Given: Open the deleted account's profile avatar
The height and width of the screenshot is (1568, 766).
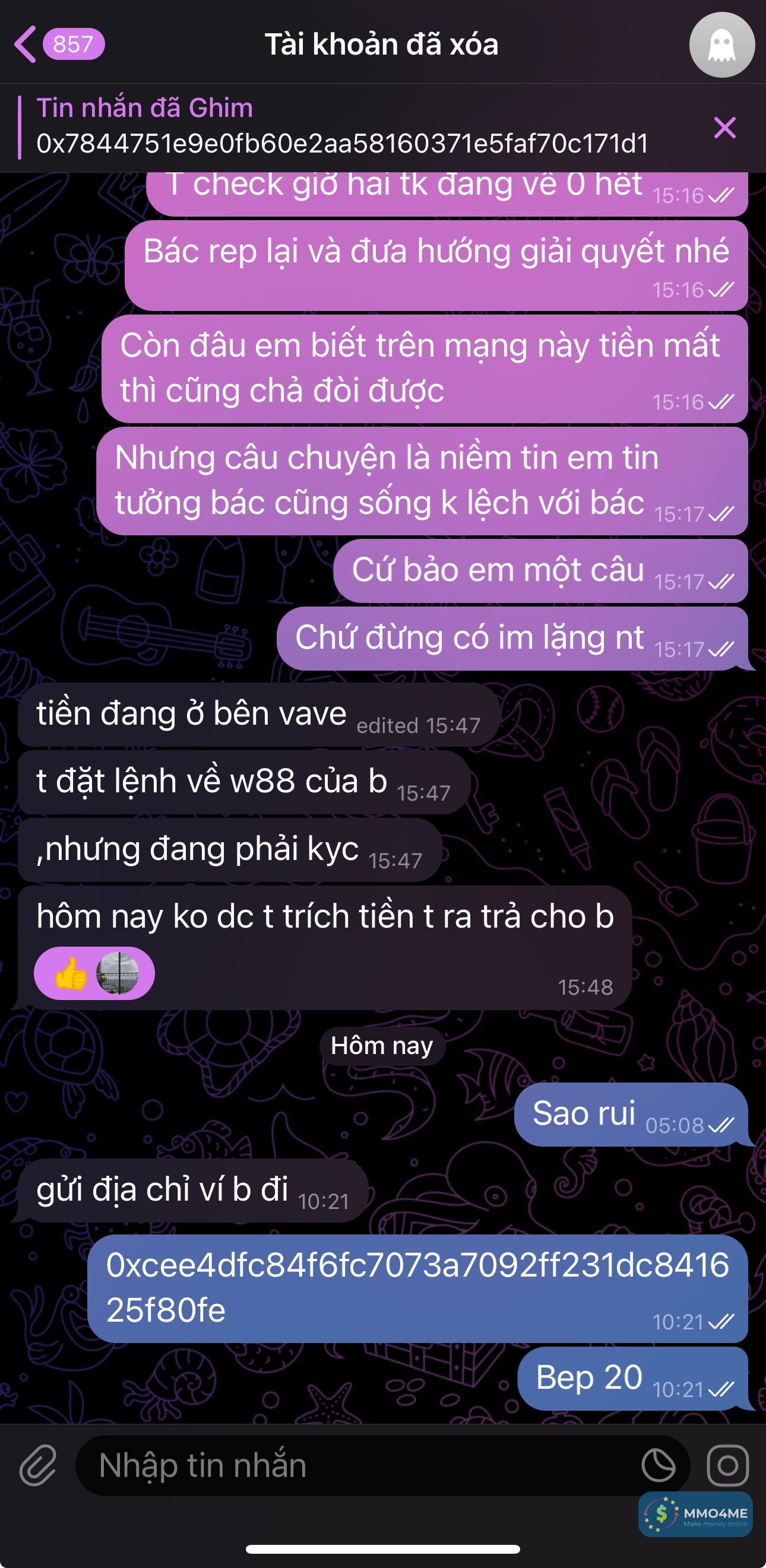Looking at the screenshot, I should (x=721, y=45).
